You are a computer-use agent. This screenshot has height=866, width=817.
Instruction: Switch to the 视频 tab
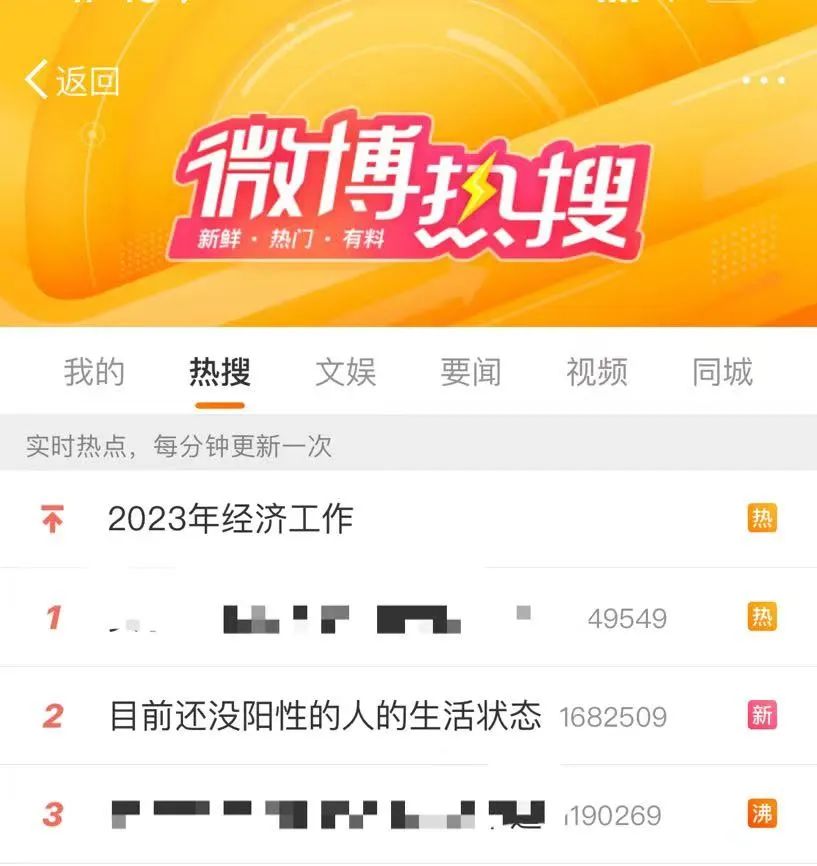click(597, 372)
